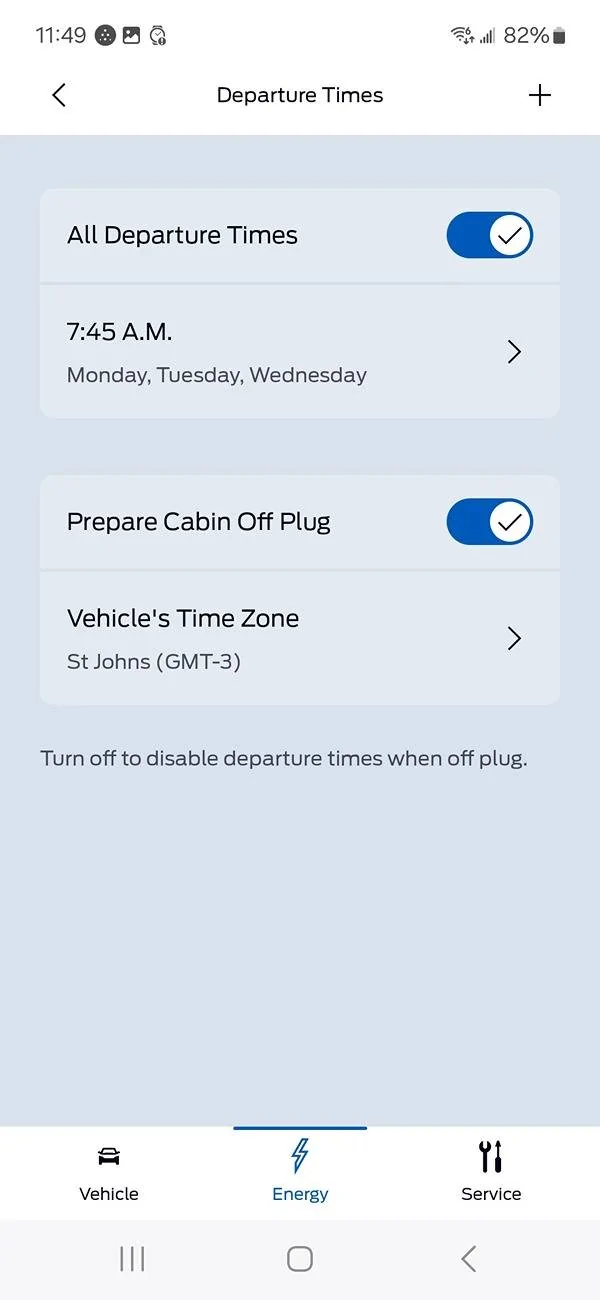Switch to the Service tab

click(x=491, y=1173)
